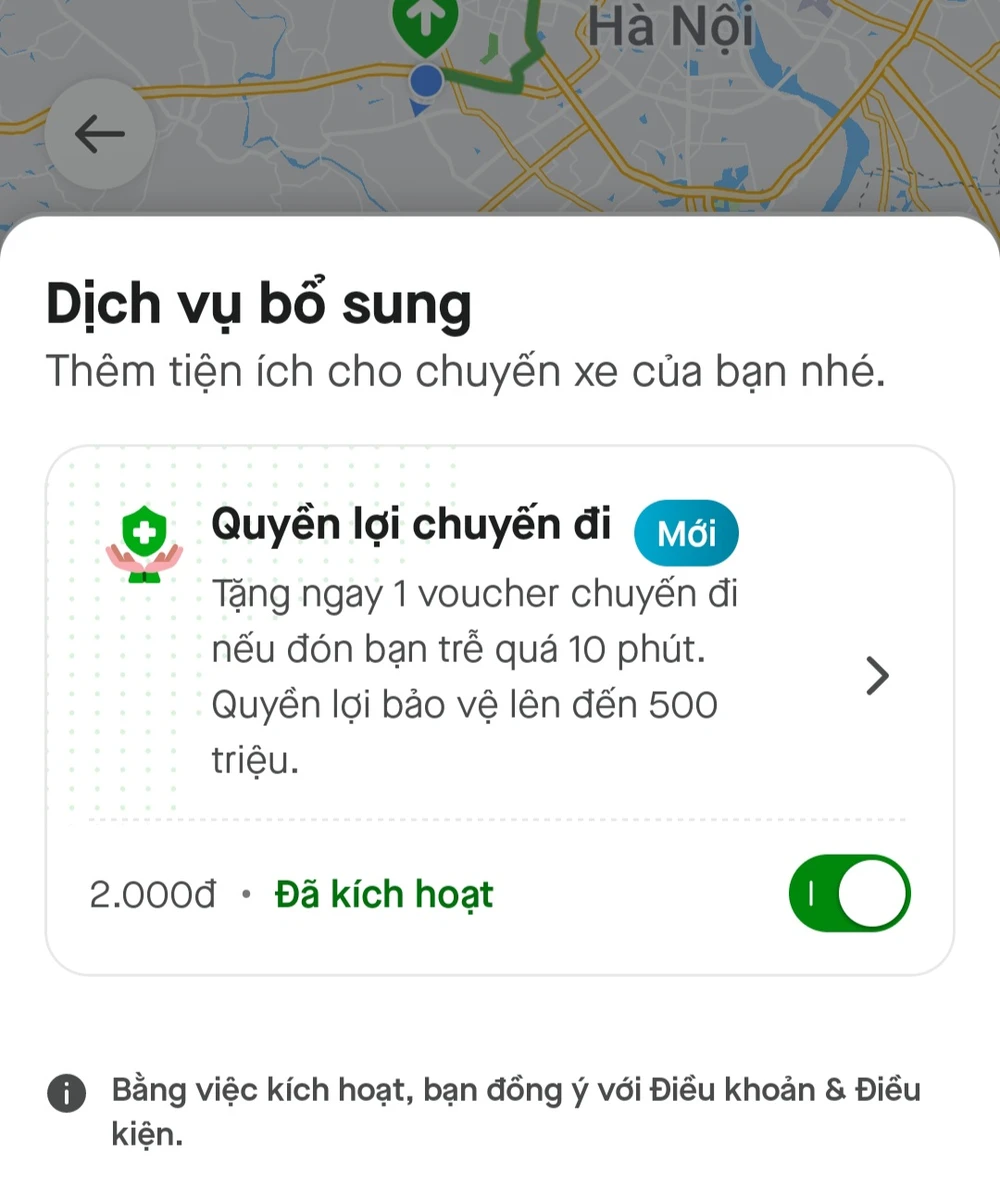
Task: Go back using the arrow button
Action: (100, 134)
